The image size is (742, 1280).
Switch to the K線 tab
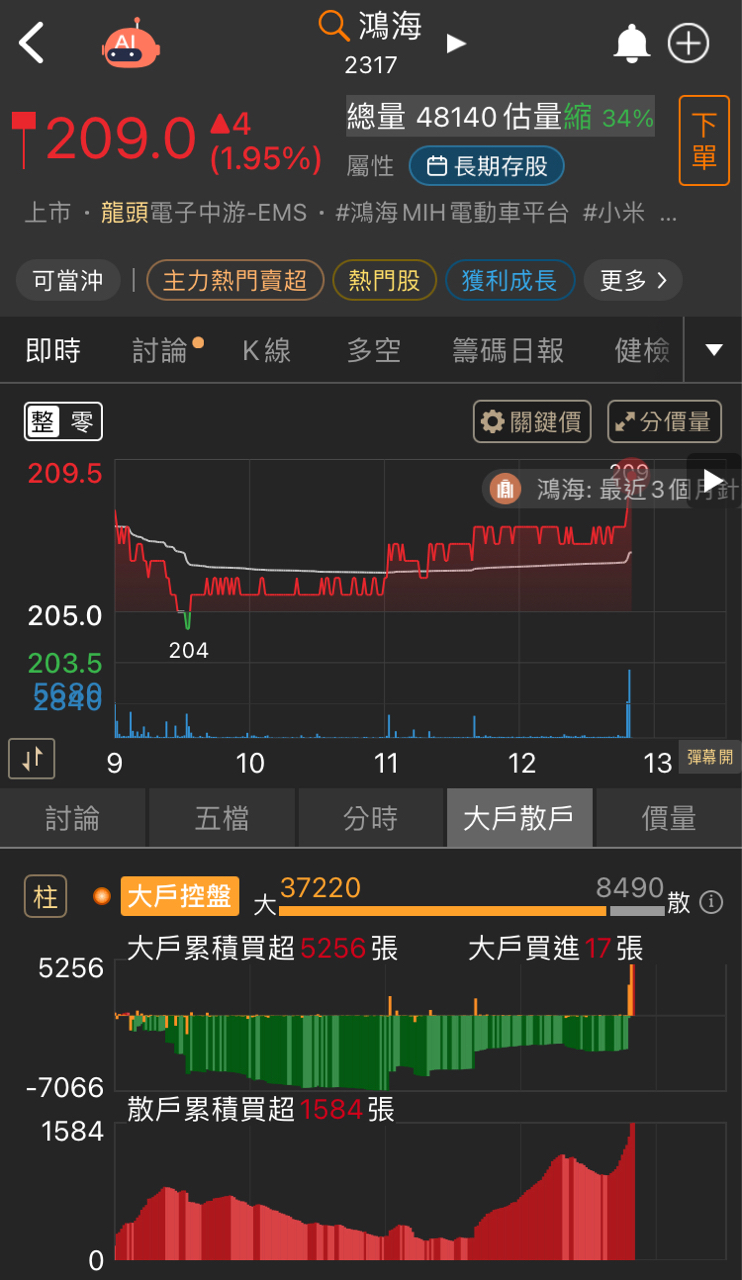coord(267,350)
